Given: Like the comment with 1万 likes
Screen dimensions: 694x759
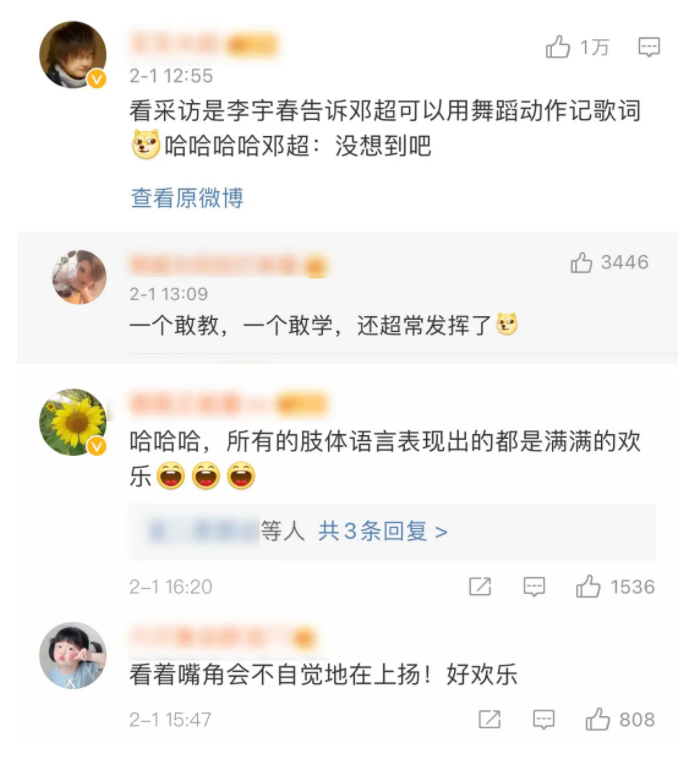Looking at the screenshot, I should click(558, 47).
